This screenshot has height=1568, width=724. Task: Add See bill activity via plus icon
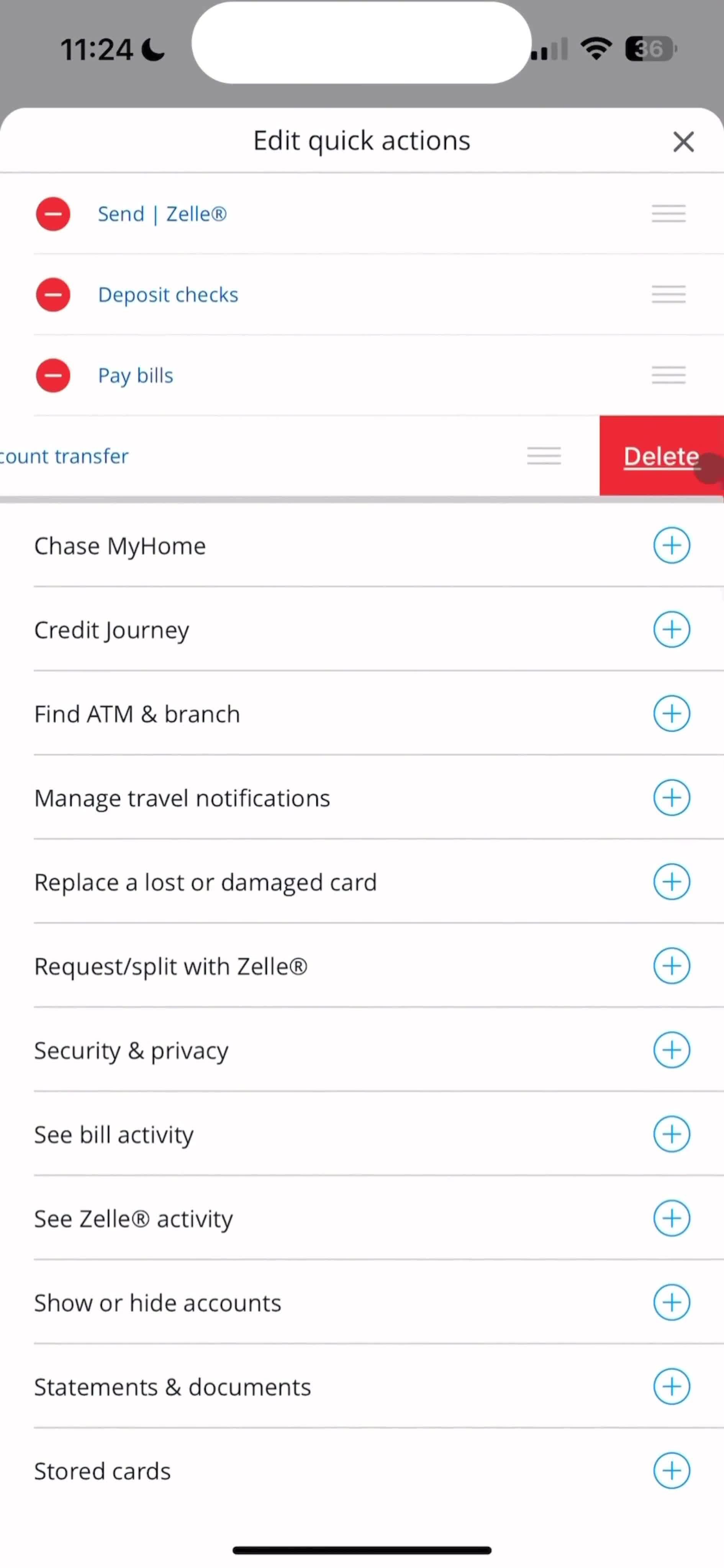click(671, 1134)
